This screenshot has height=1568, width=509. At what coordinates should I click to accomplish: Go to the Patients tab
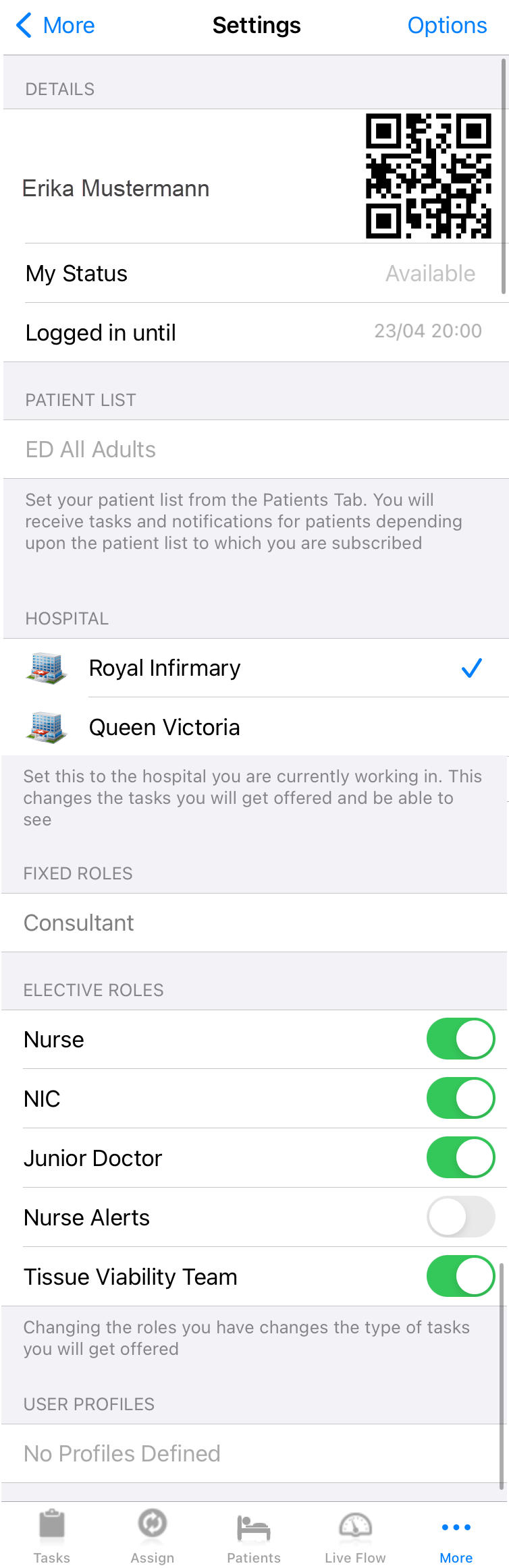tap(254, 1535)
